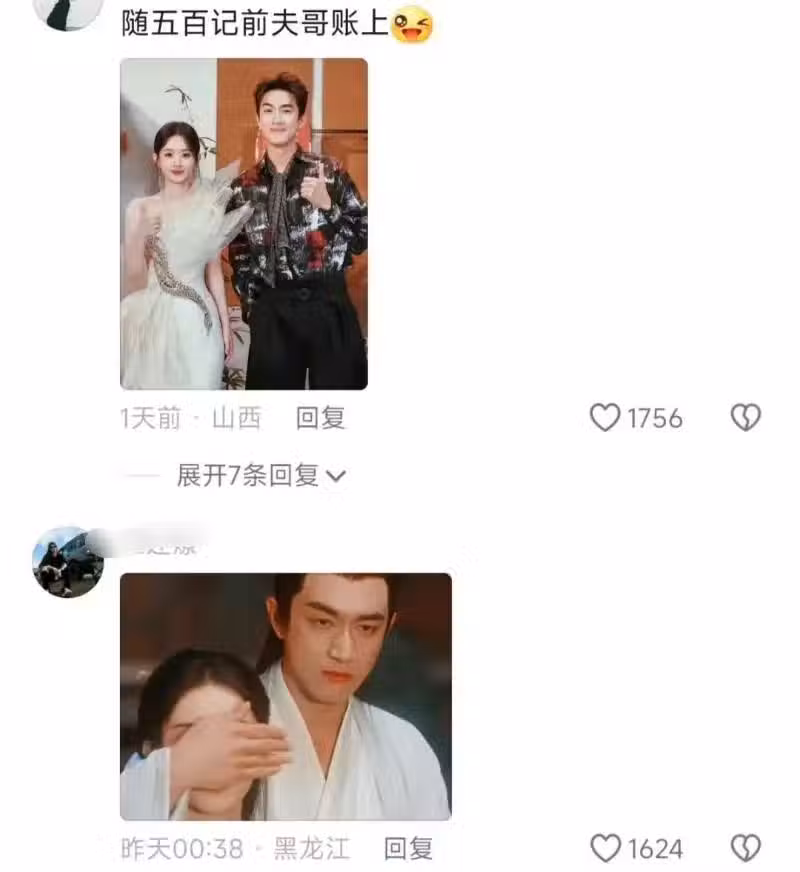Open the avatar of the first commenter
This screenshot has width=800, height=872.
tap(68, 10)
